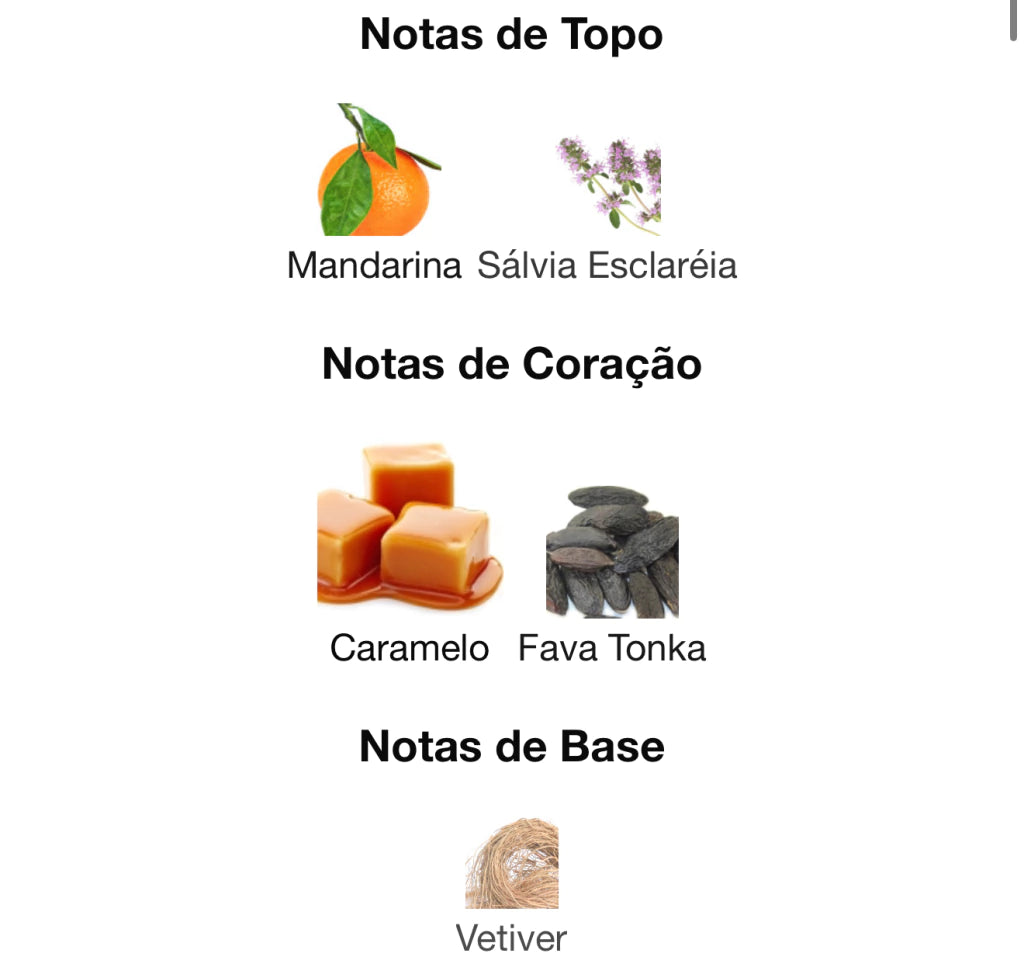The height and width of the screenshot is (974, 1024).
Task: View the Sálvia Esclaréia note
Action: (608, 185)
